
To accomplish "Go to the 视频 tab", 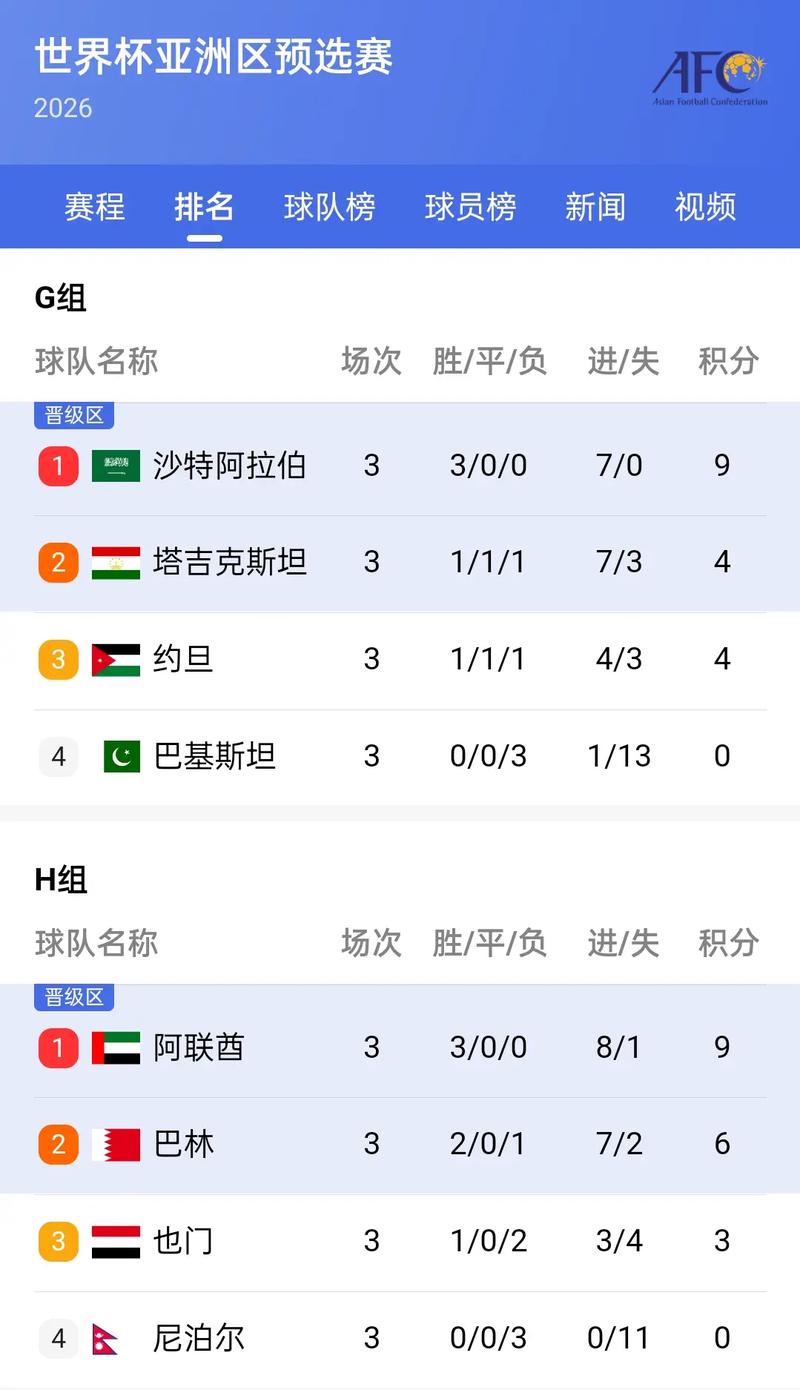I will click(x=705, y=207).
